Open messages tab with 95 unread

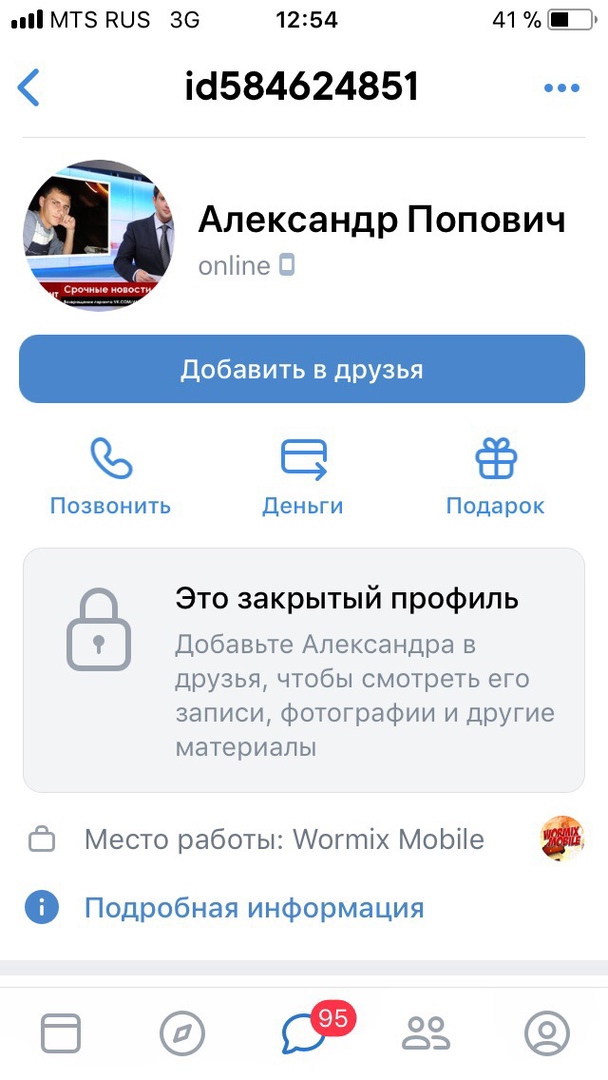click(x=305, y=1033)
